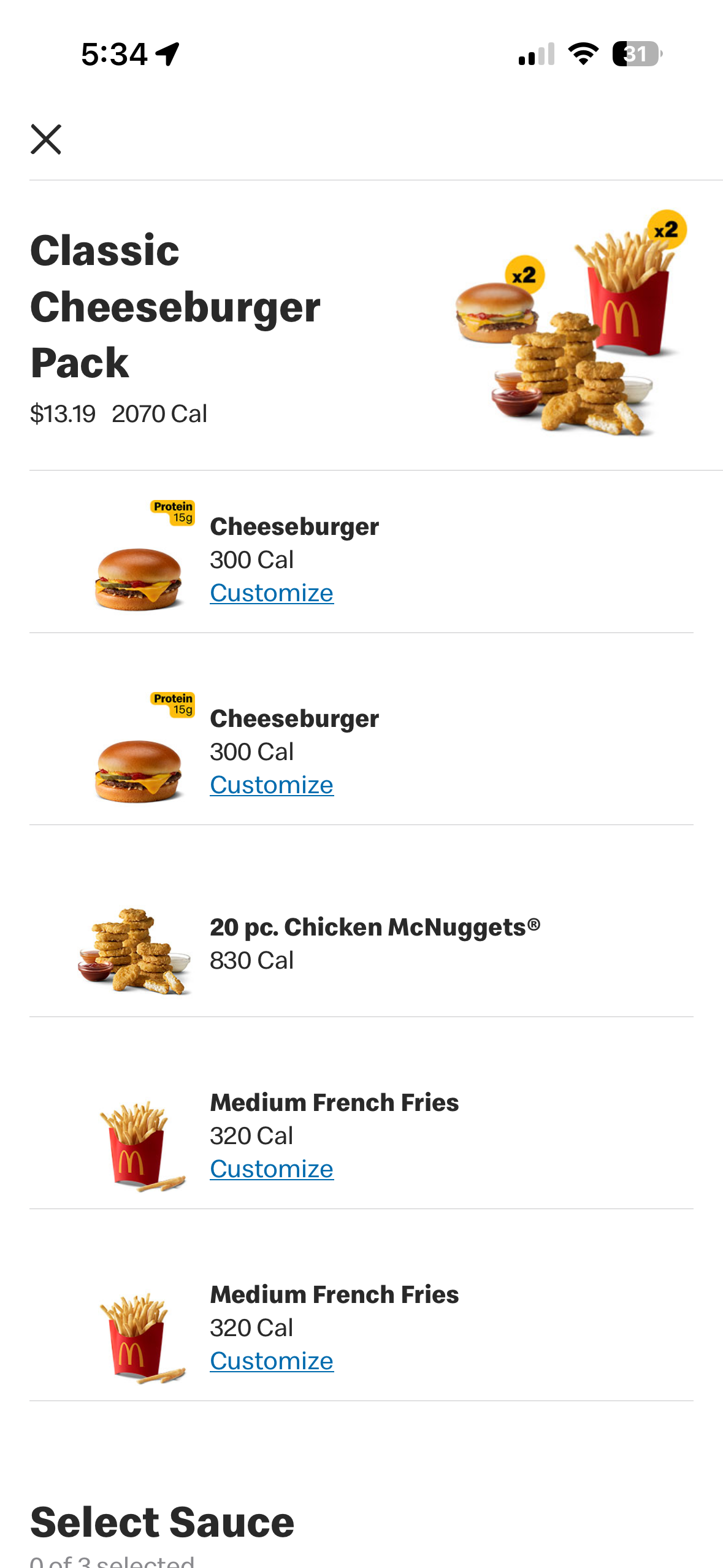Customize the second Cheeseburger in the pack

272,785
